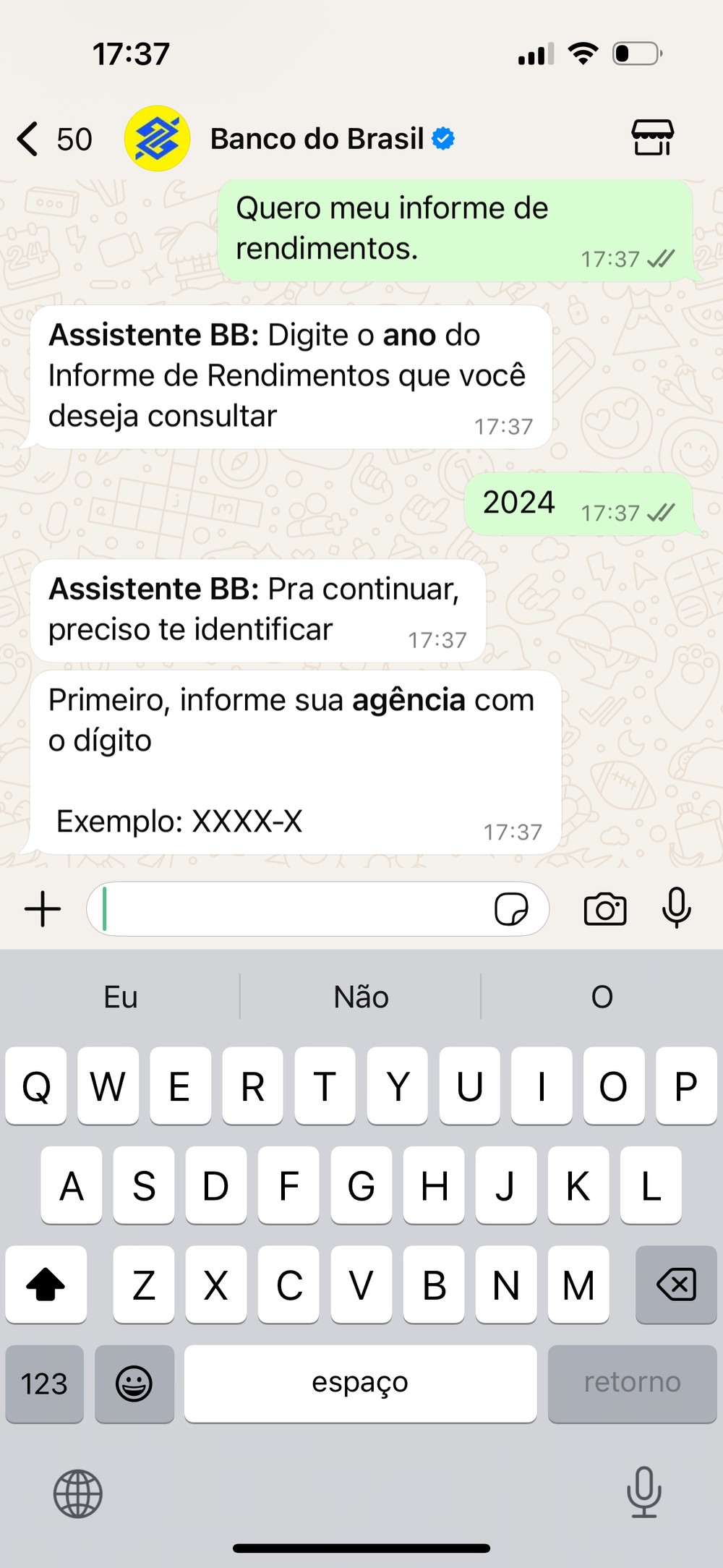Open Banco do Brasil contact info
Viewport: 723px width, 1568px height.
tap(317, 139)
